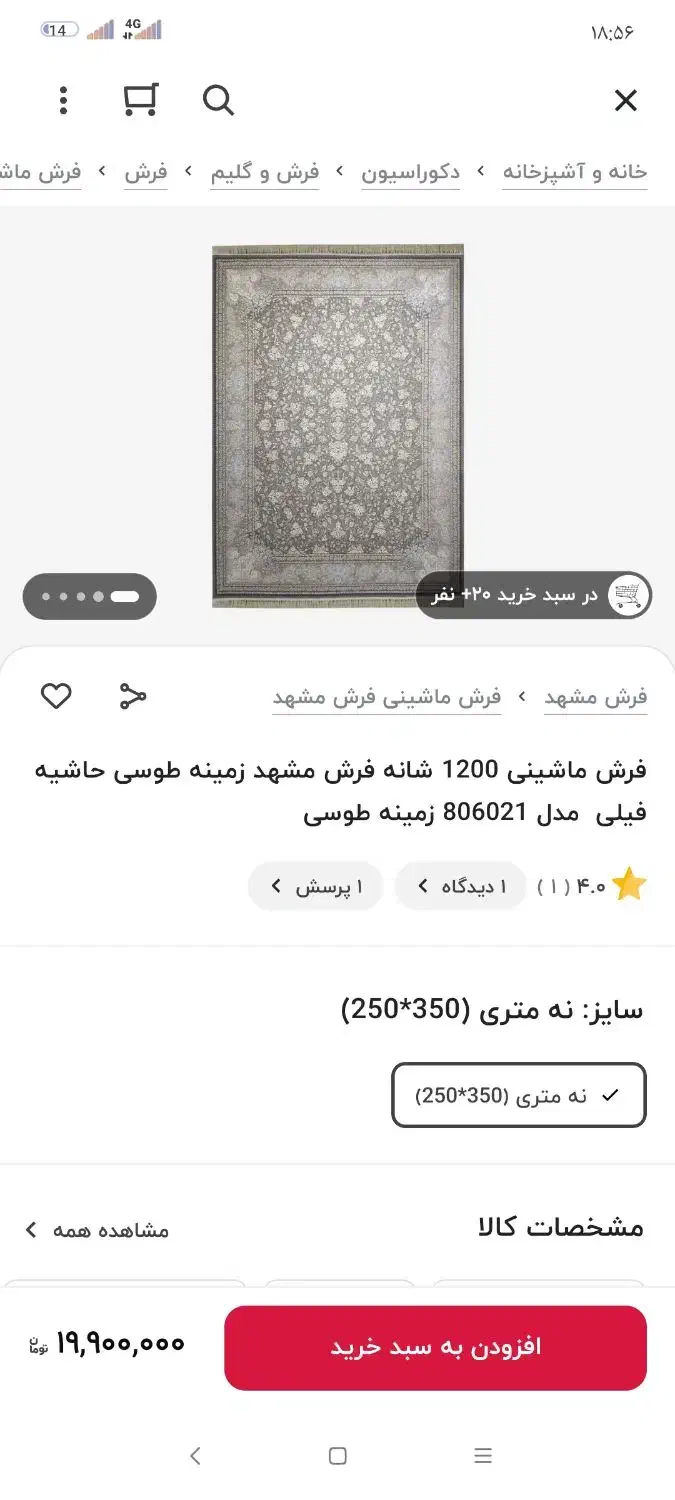Go back with system navigation arrow
The image size is (675, 1500).
(195, 1456)
